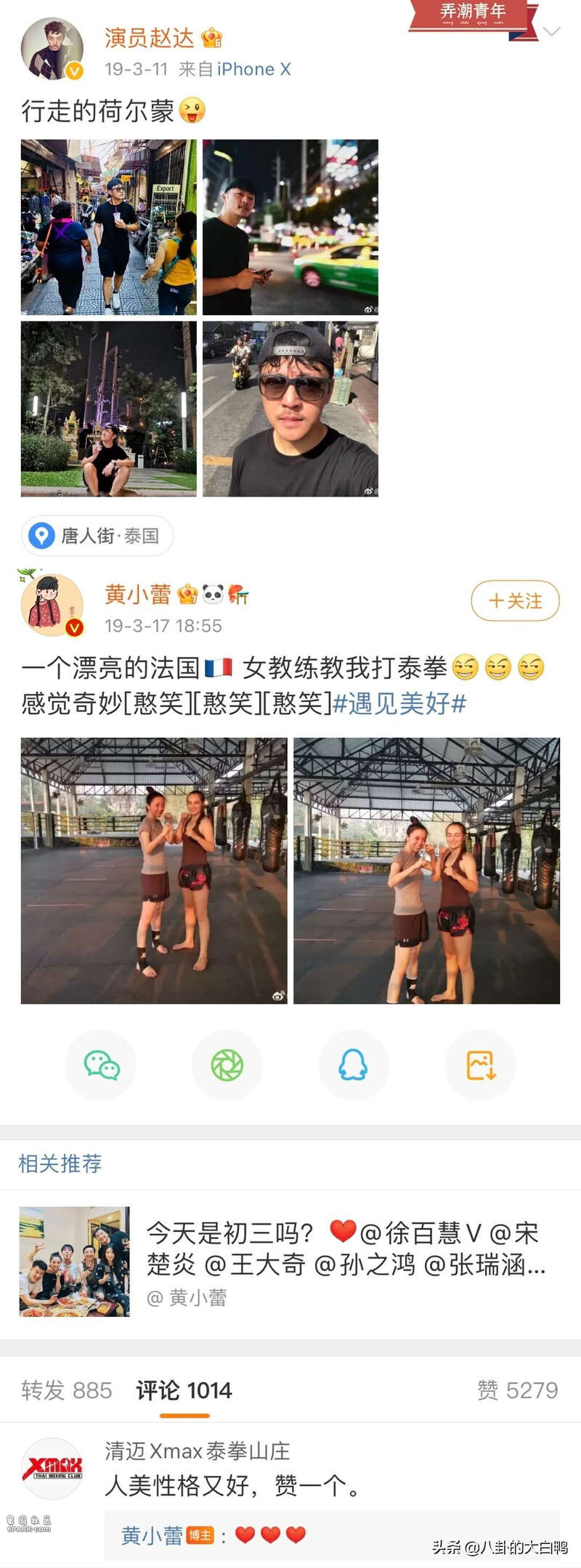The width and height of the screenshot is (581, 1568).
Task: Share the post to QQ
Action: 353,1065
